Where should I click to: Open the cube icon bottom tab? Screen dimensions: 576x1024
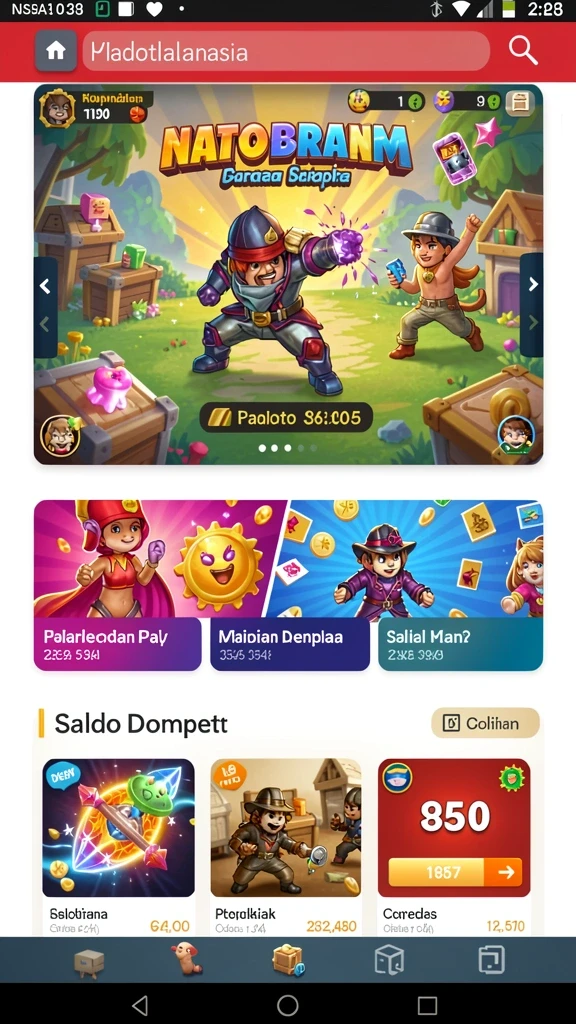pos(389,960)
